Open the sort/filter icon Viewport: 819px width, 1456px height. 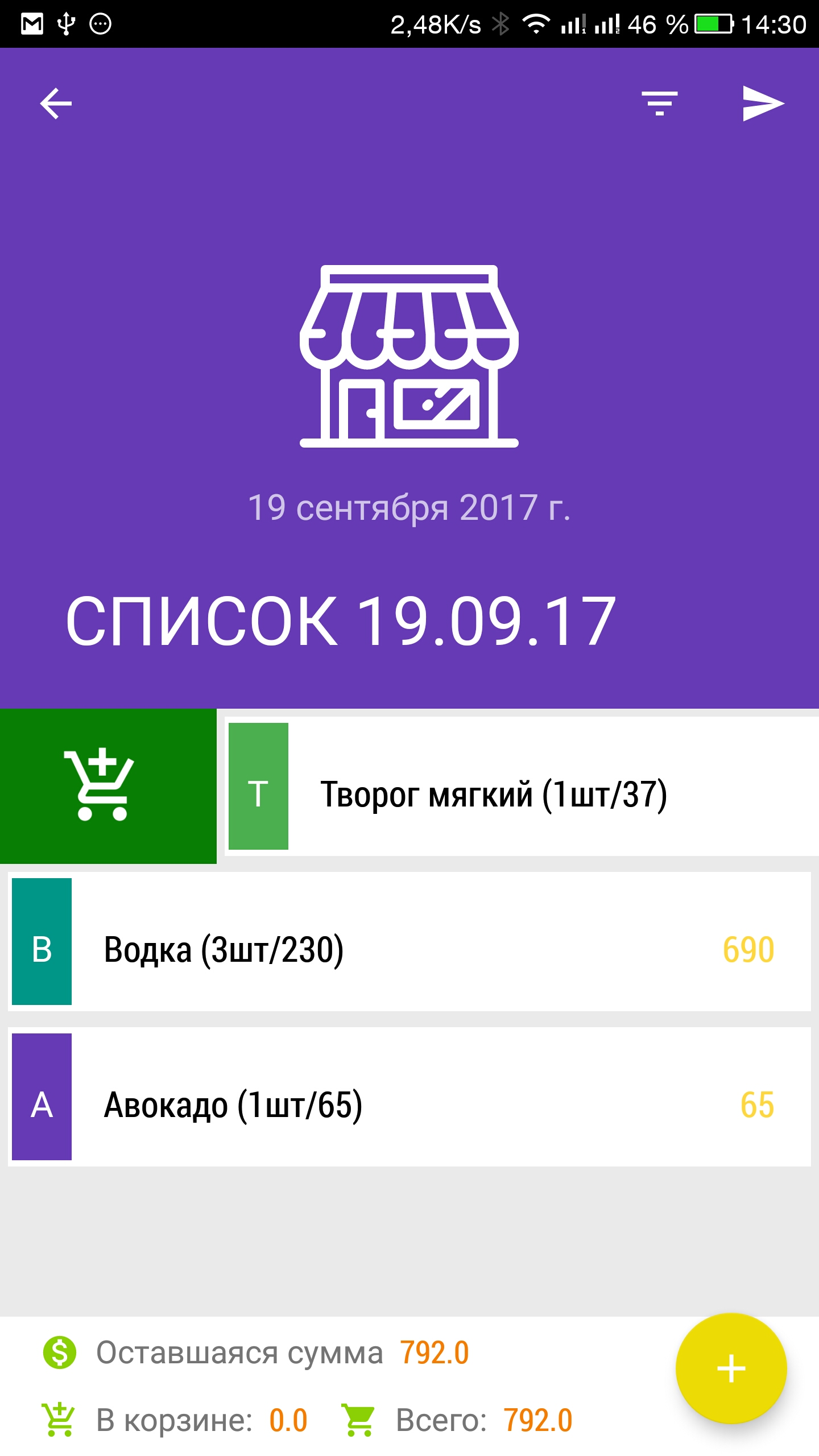[660, 104]
